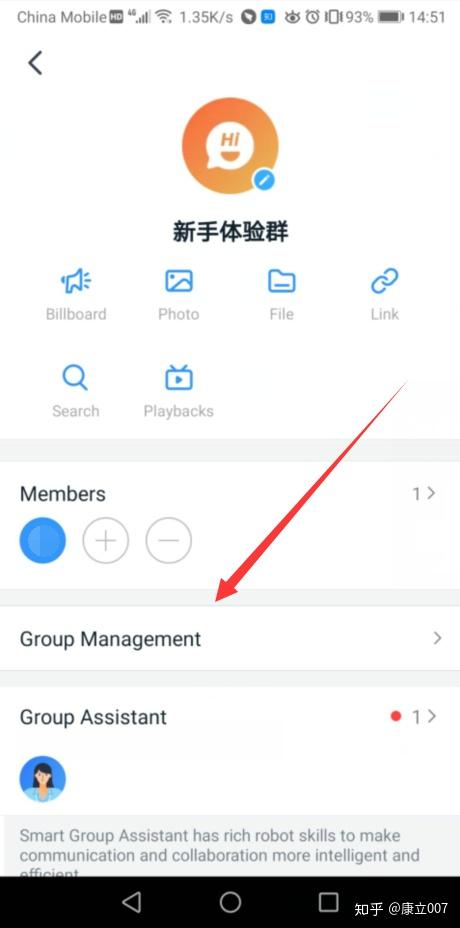Add a member with plus button
The width and height of the screenshot is (460, 928).
(105, 540)
